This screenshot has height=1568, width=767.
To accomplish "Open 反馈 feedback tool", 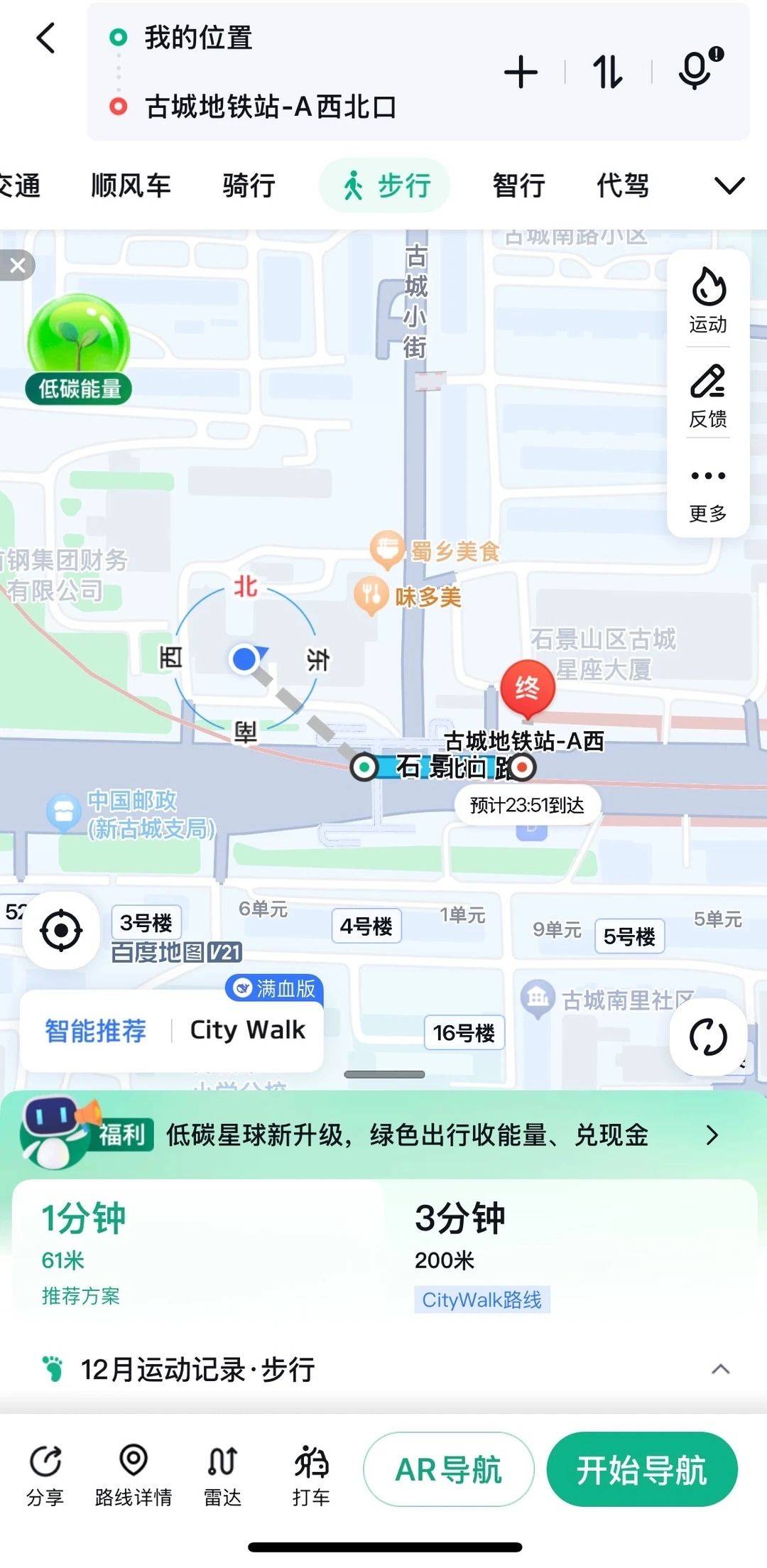I will [x=708, y=396].
